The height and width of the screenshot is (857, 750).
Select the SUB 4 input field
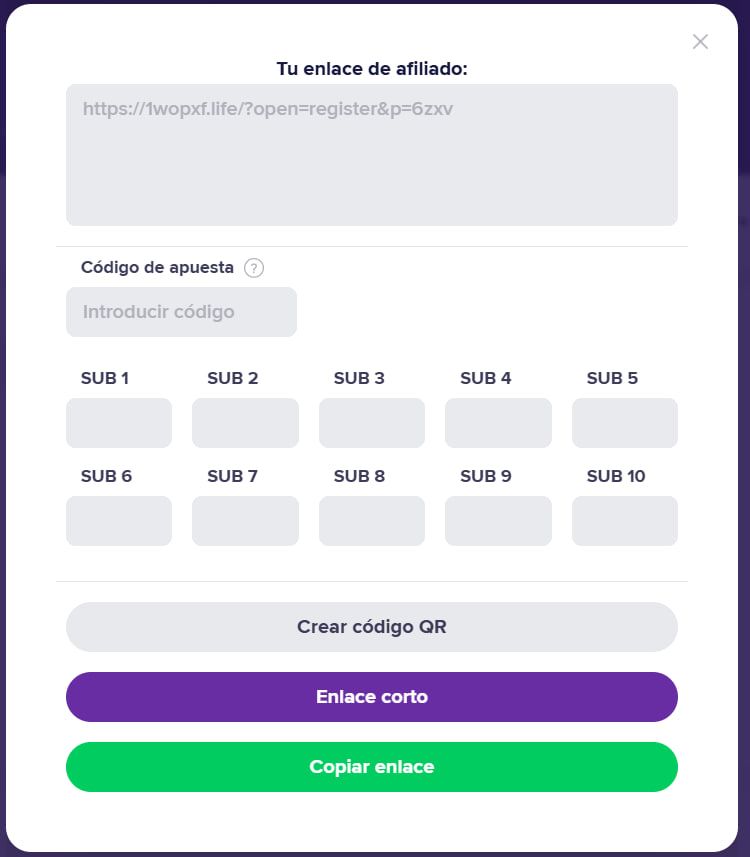click(x=498, y=423)
